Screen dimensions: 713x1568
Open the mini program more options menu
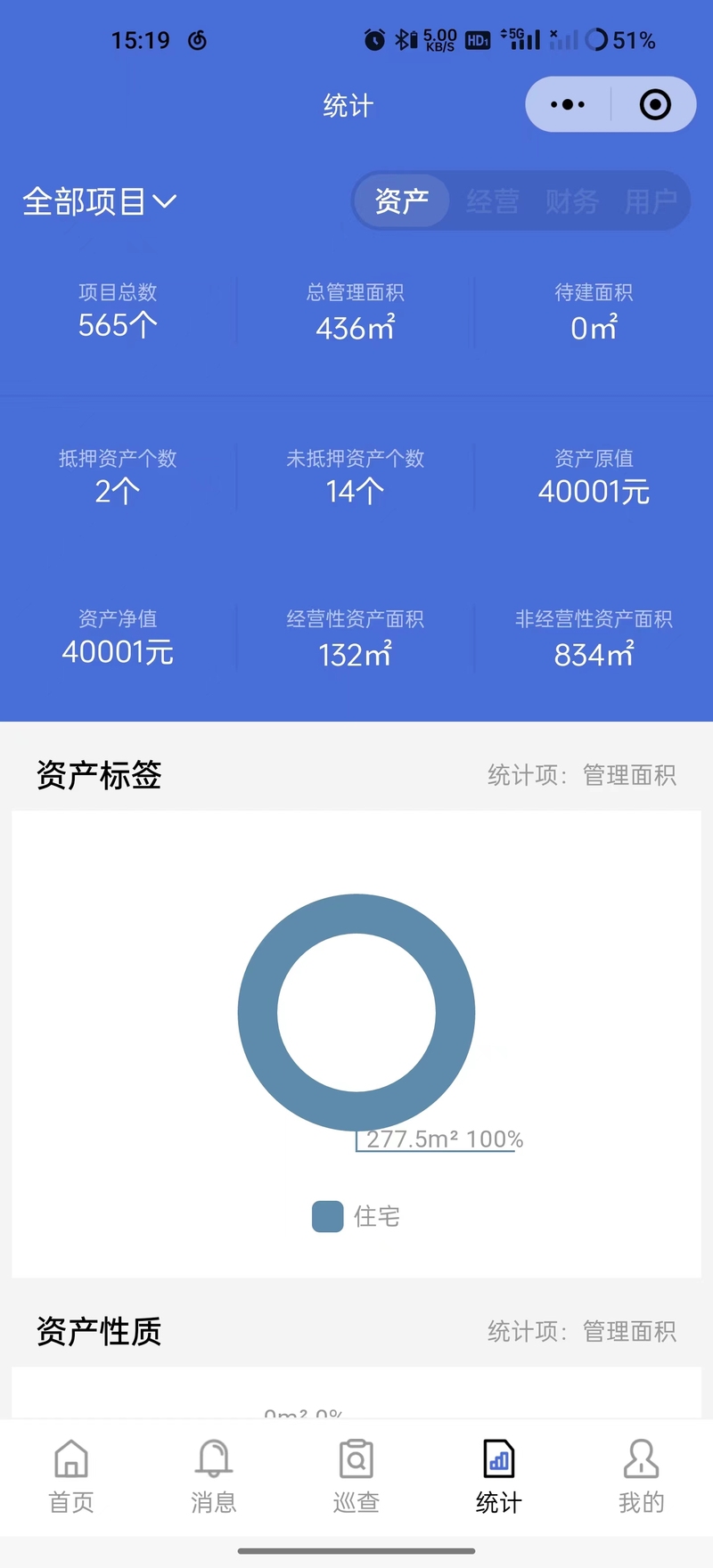tap(568, 105)
